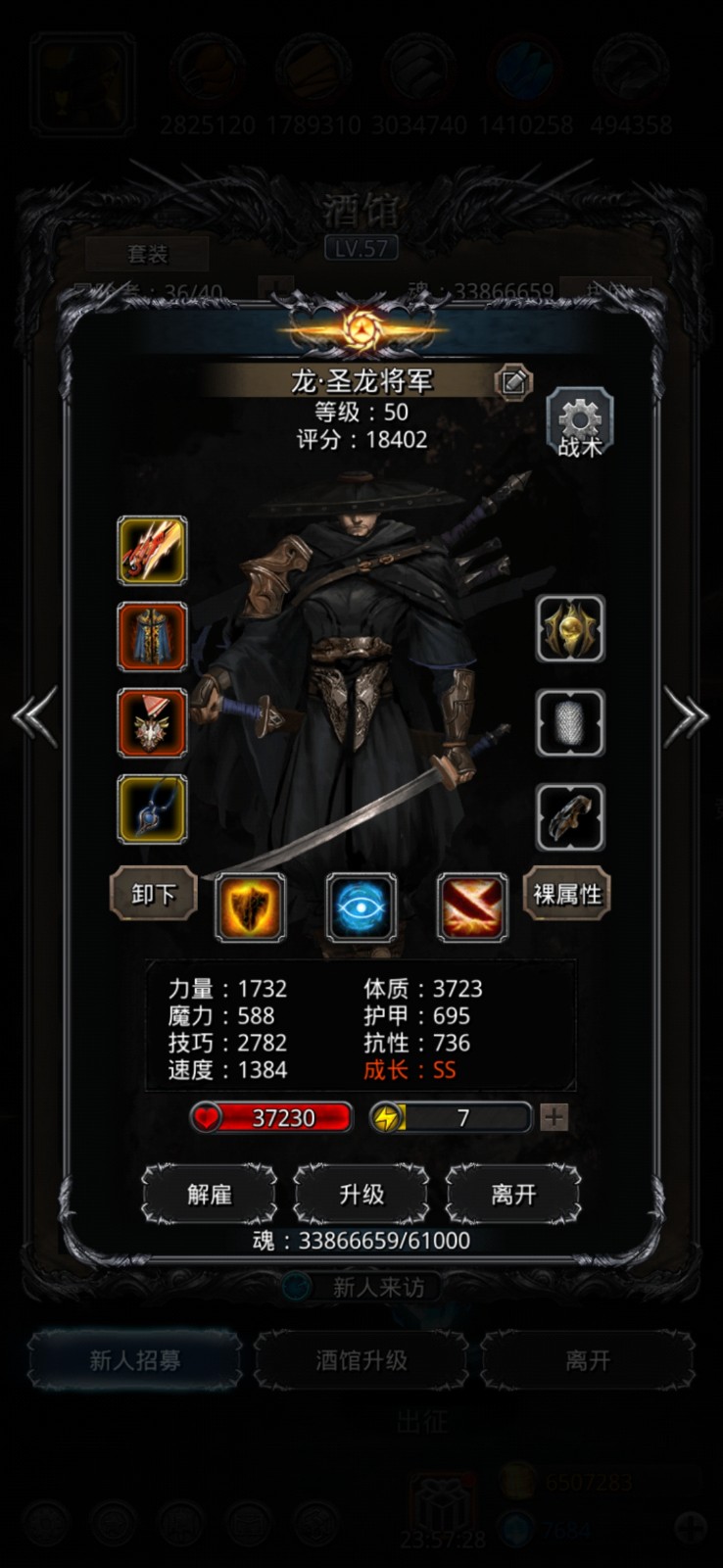This screenshot has width=723, height=1568.
Task: Open the blue robe armor slot
Action: click(153, 637)
